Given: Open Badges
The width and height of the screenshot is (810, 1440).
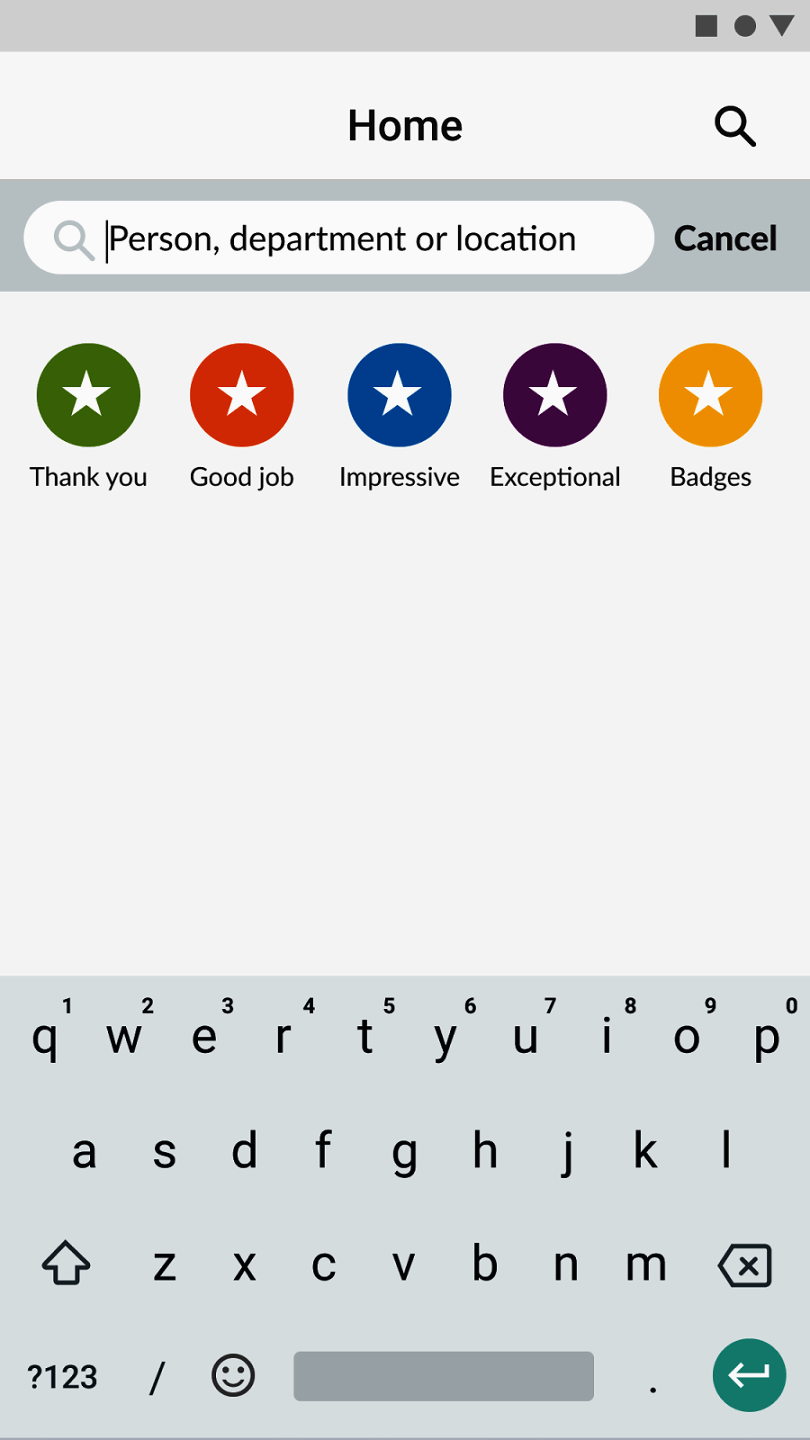Looking at the screenshot, I should (710, 395).
